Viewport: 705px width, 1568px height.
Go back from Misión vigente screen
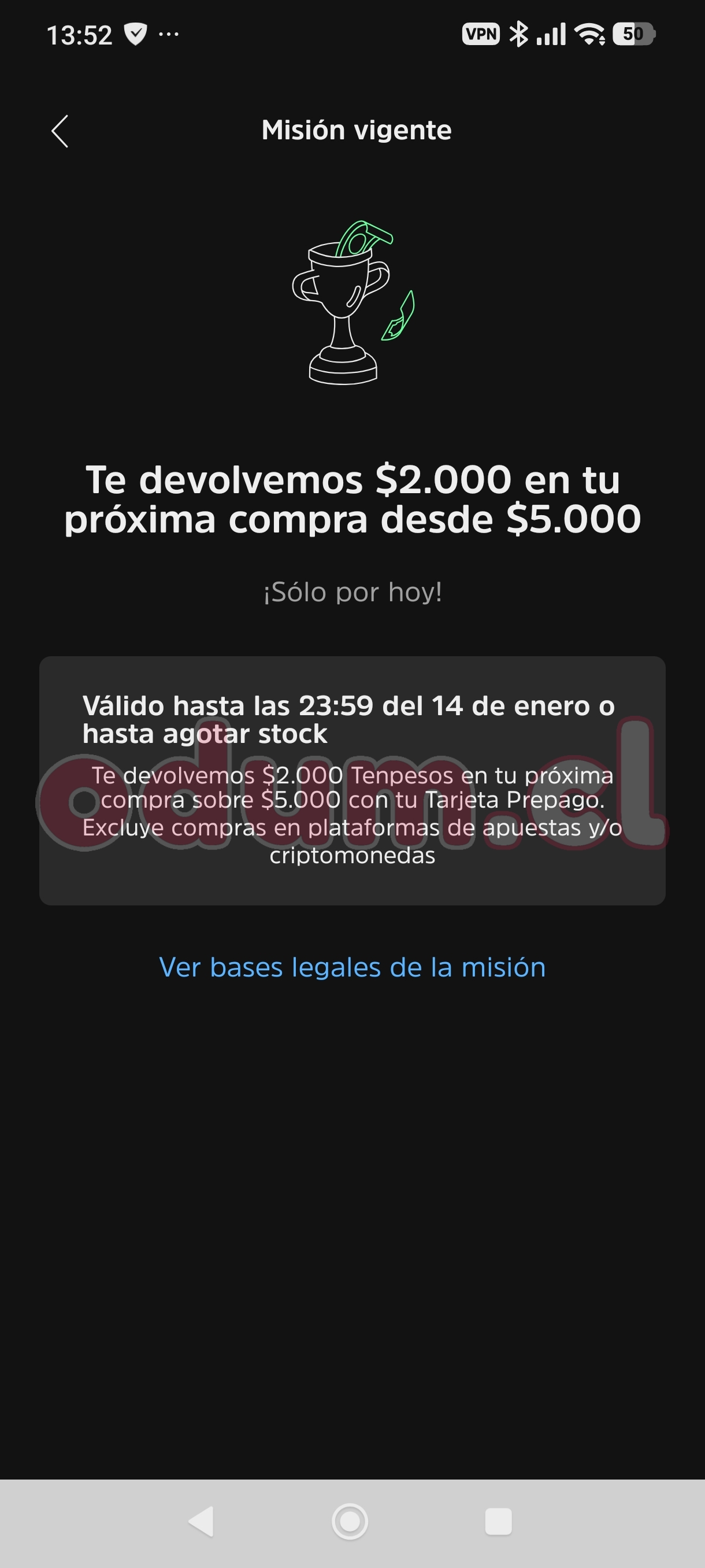point(60,131)
